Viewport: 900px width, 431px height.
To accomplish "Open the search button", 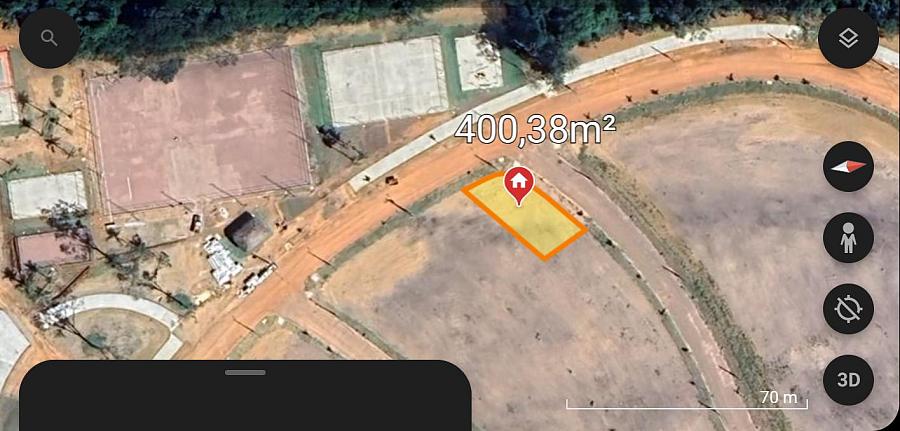I will (49, 39).
